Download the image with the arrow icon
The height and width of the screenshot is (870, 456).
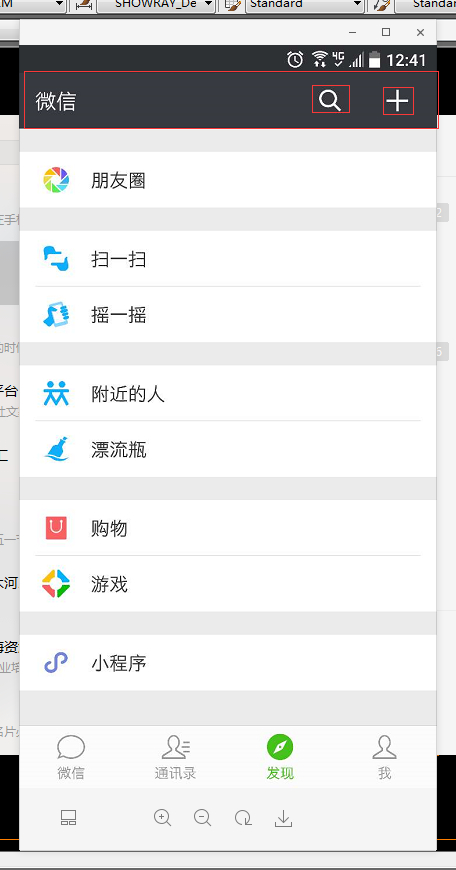283,818
